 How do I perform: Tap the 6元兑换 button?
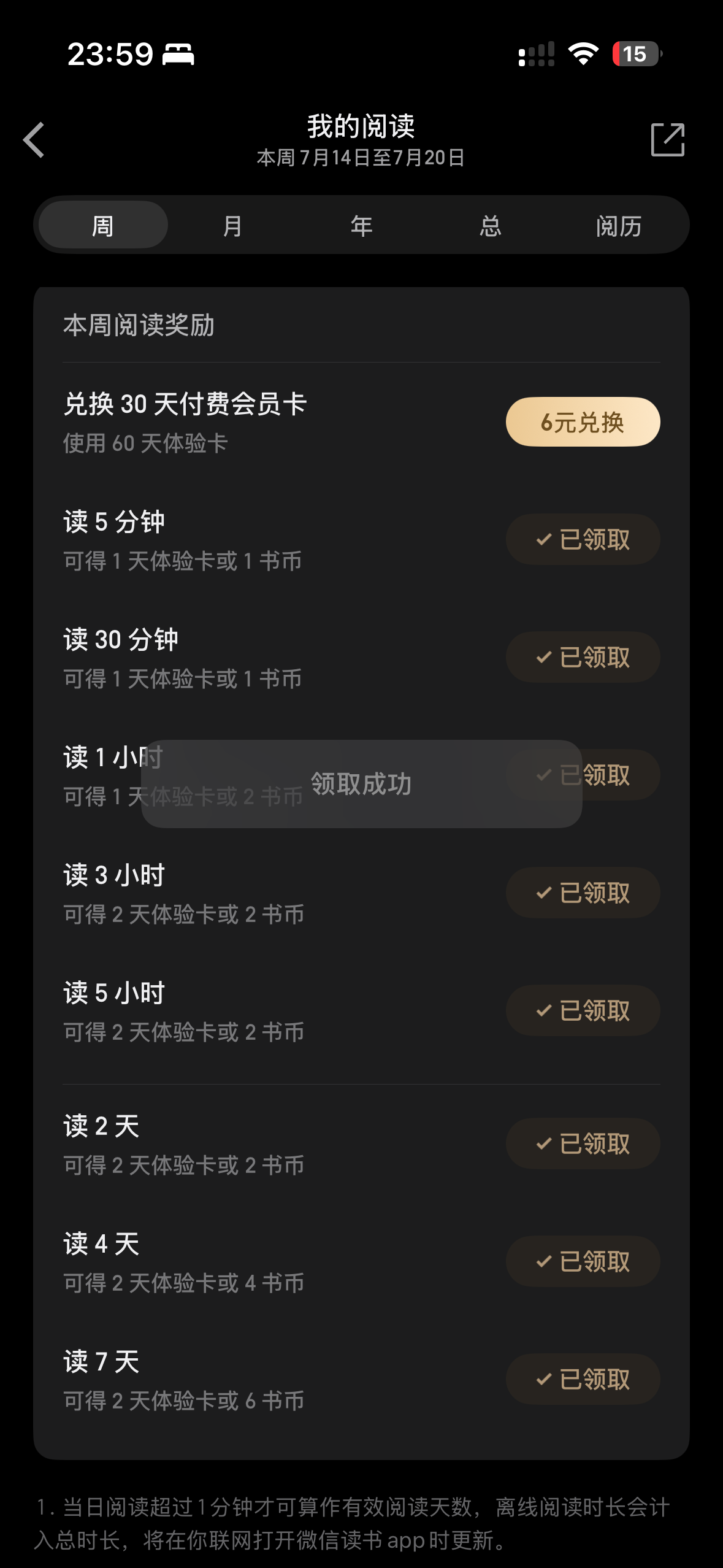(x=583, y=422)
